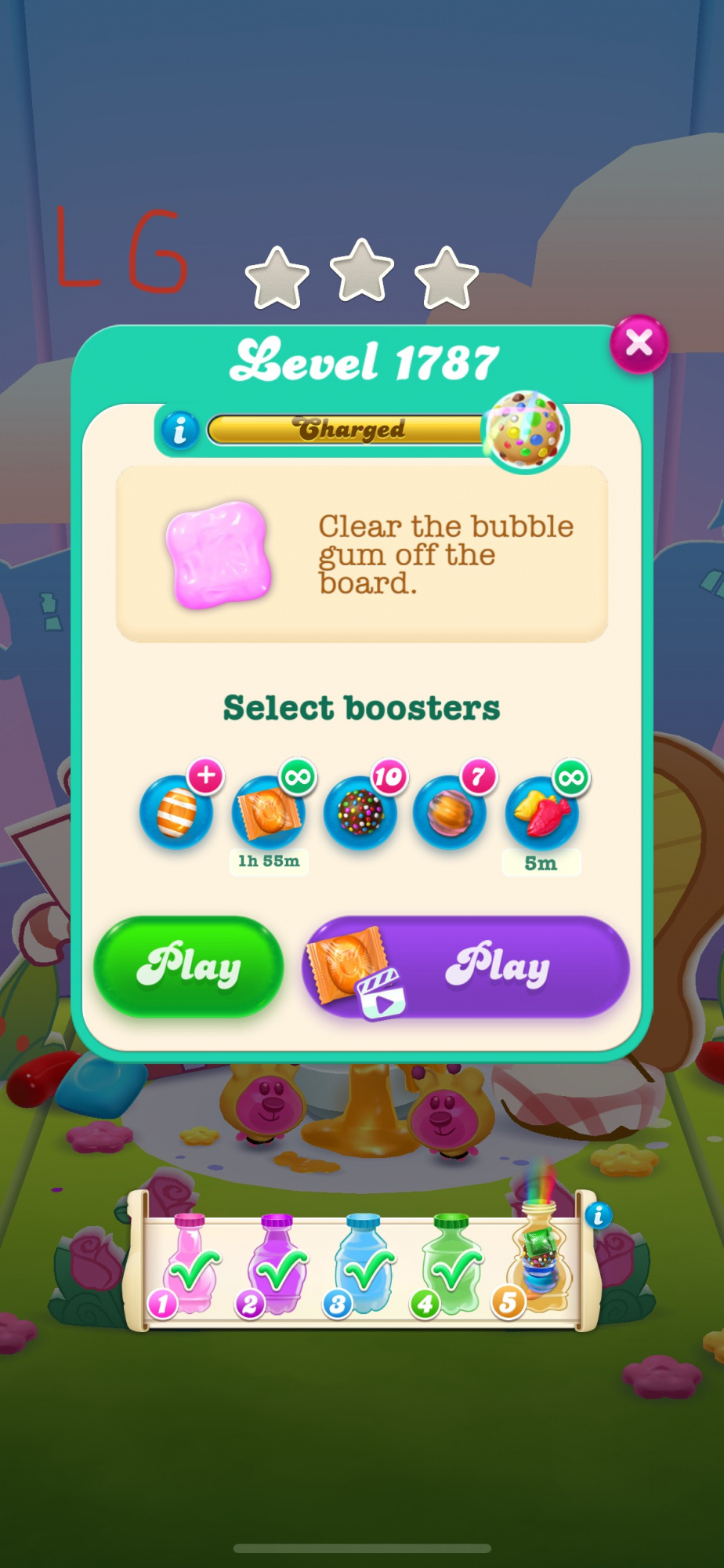Add more striped candy boosters
The height and width of the screenshot is (1568, 724).
pyautogui.click(x=206, y=775)
